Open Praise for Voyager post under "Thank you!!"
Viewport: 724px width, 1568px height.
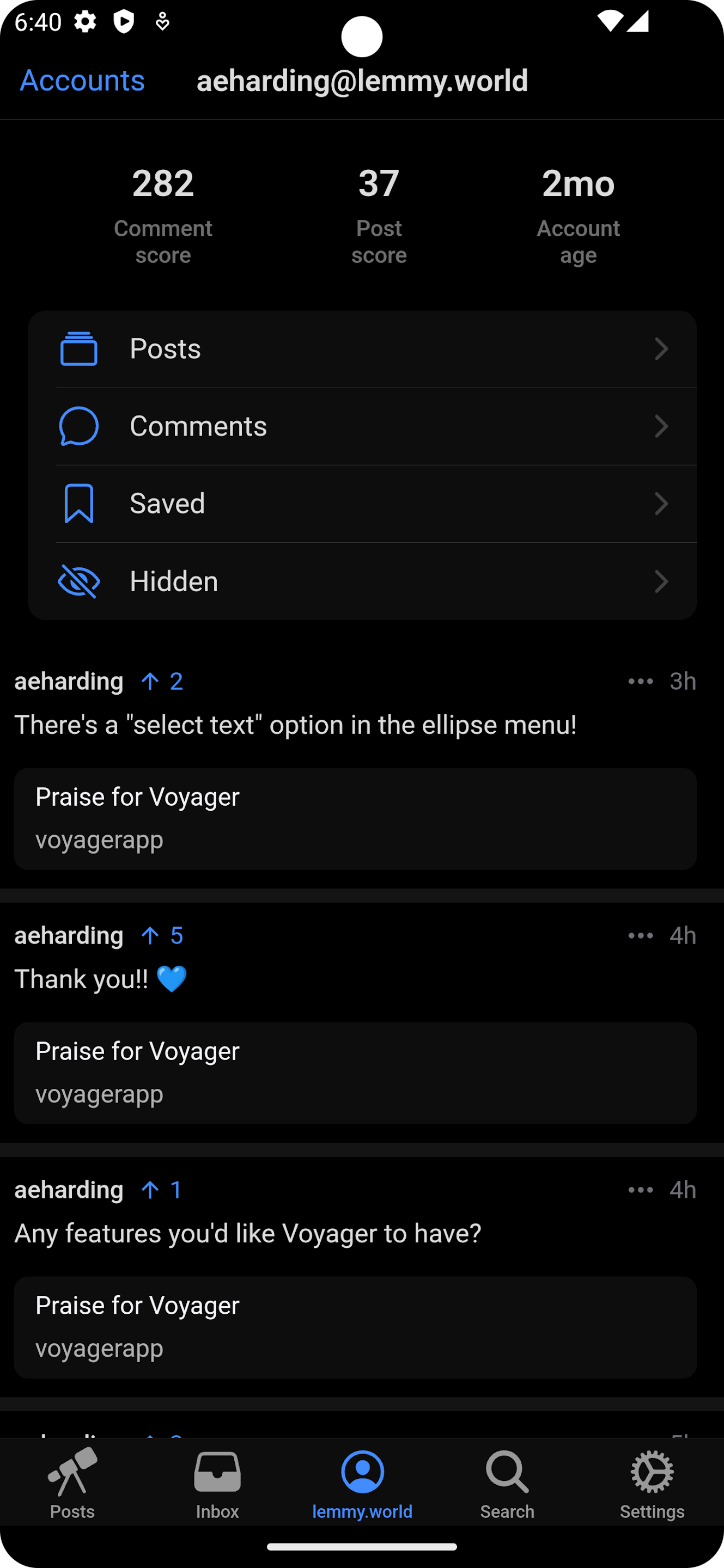[355, 1073]
